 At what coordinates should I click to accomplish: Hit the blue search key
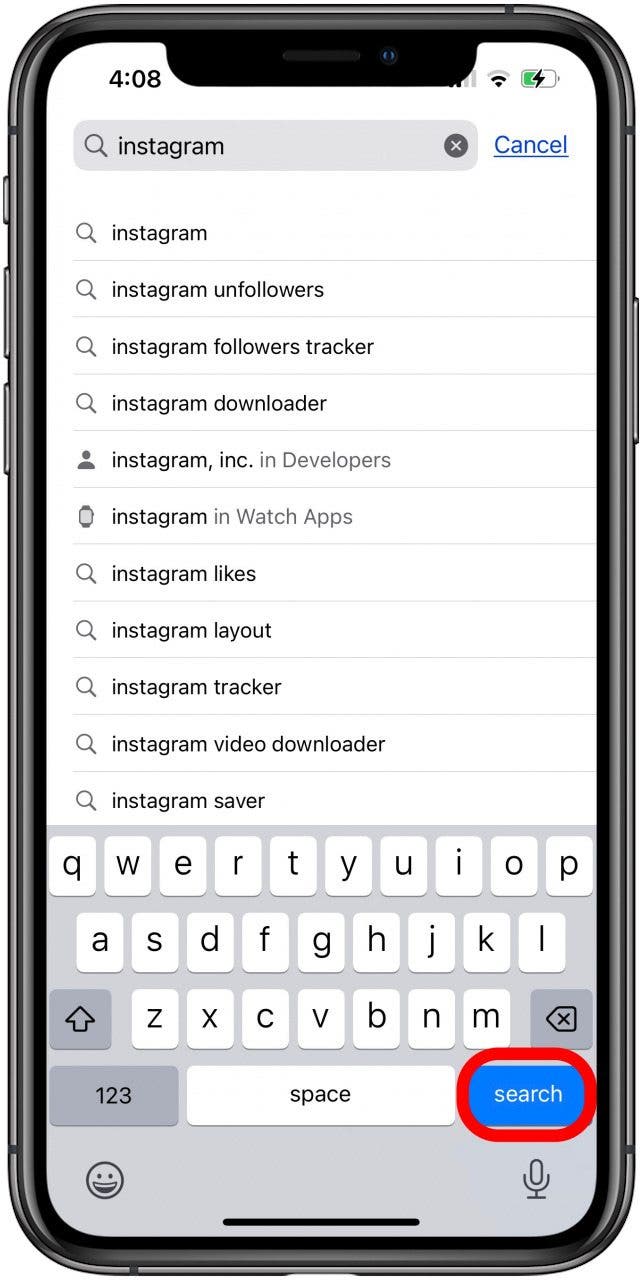(527, 1094)
